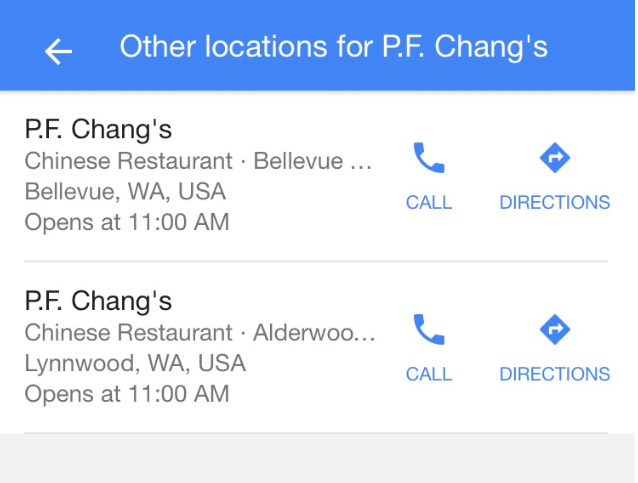638x483 pixels.
Task: Get directions to the Bellevue location
Action: [x=554, y=175]
